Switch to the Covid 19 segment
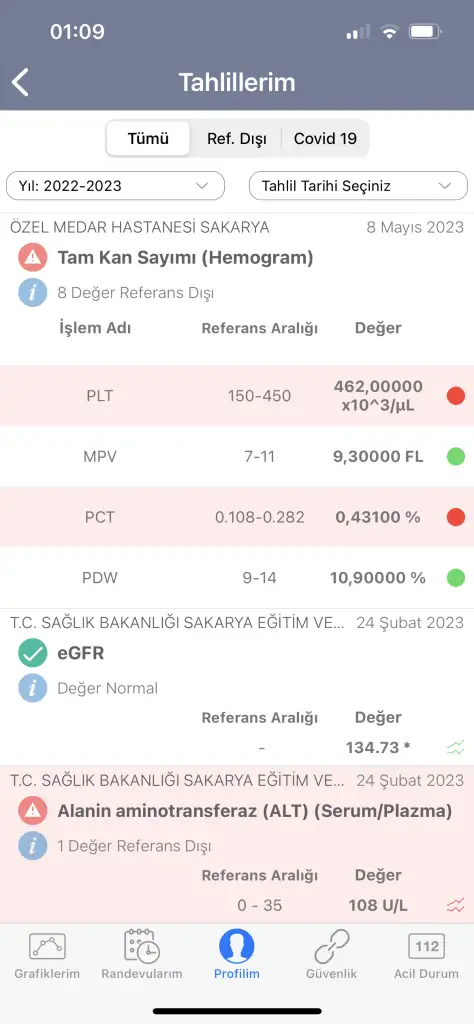This screenshot has width=474, height=1024. [x=325, y=138]
